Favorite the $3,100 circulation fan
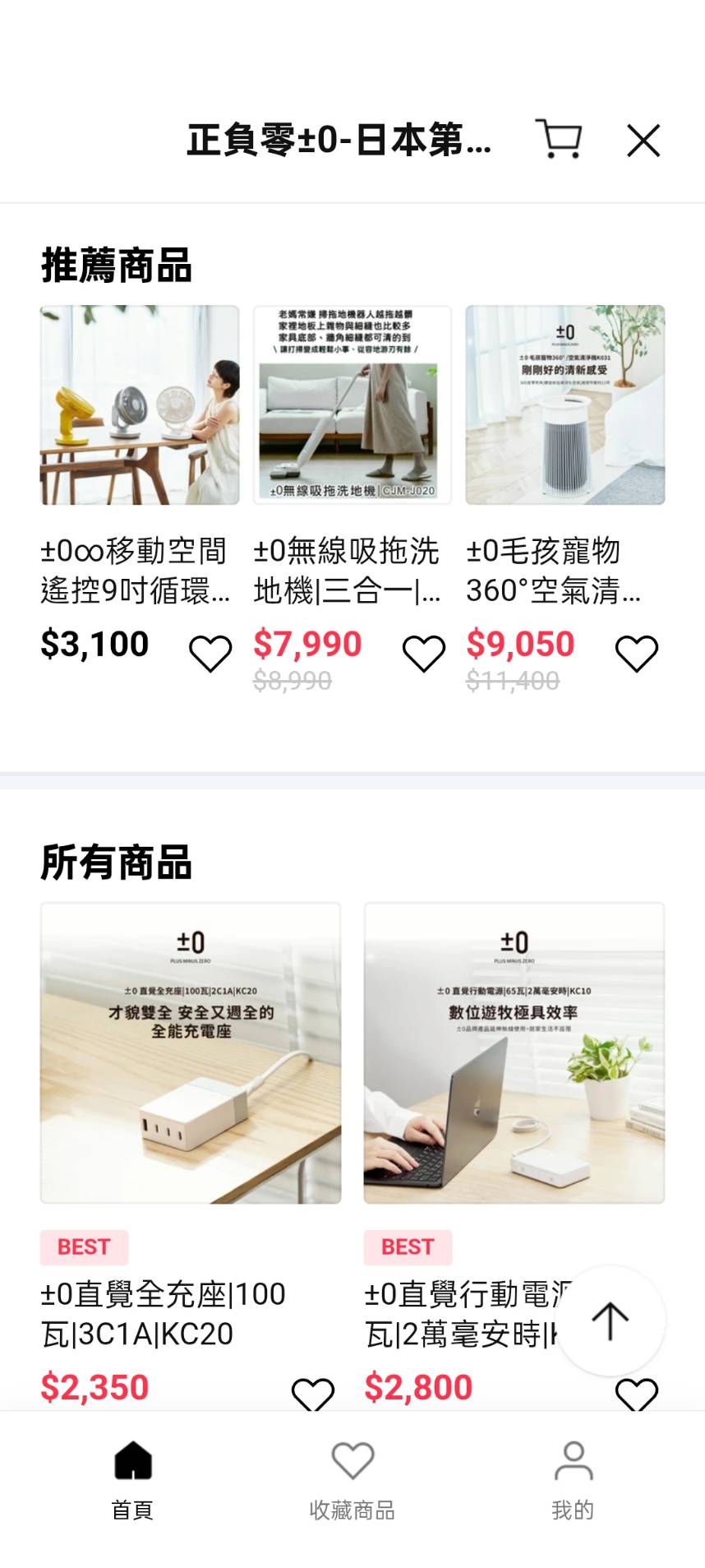The height and width of the screenshot is (1568, 705). 210,654
